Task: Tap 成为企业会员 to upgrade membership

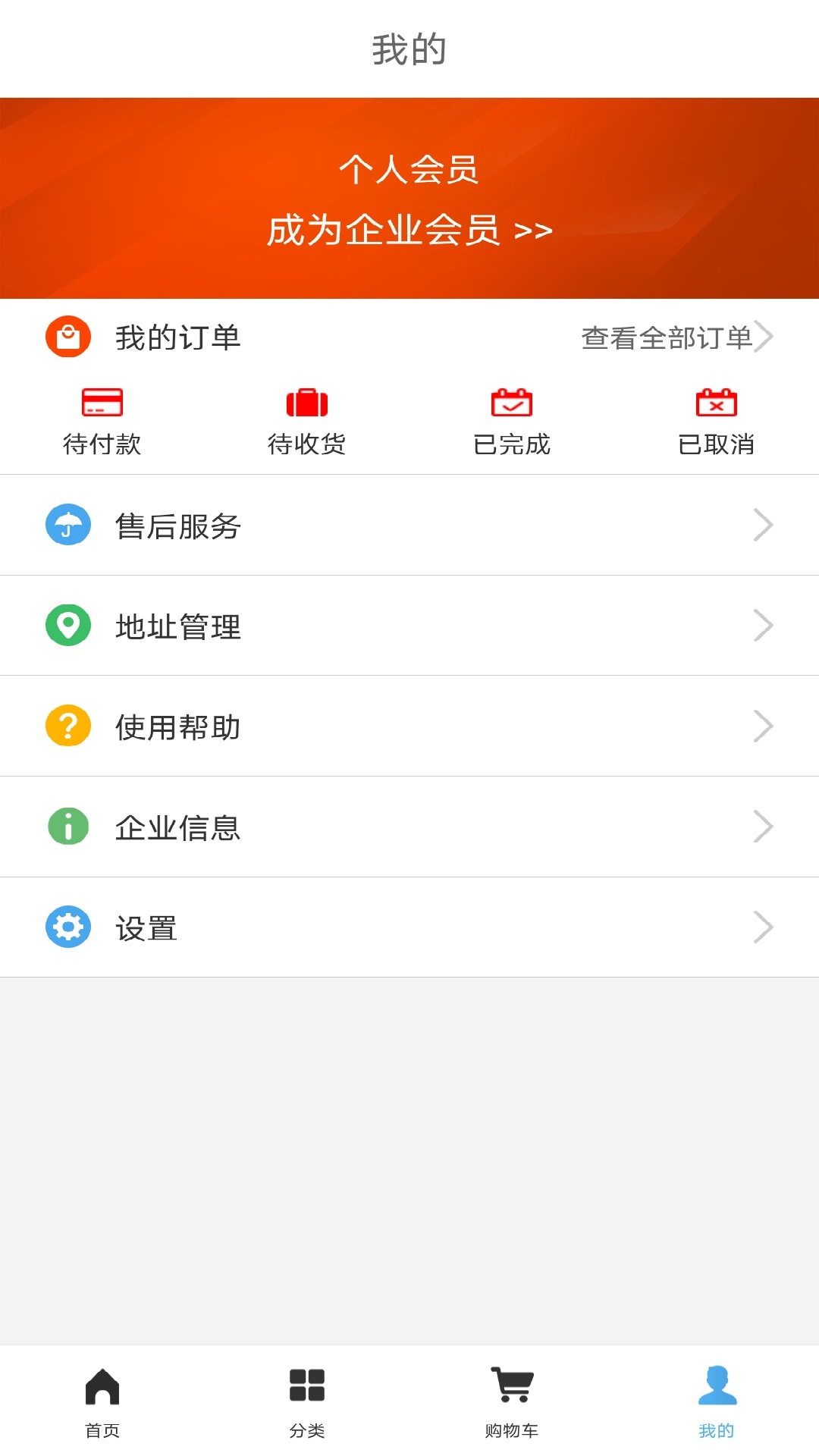Action: click(409, 230)
